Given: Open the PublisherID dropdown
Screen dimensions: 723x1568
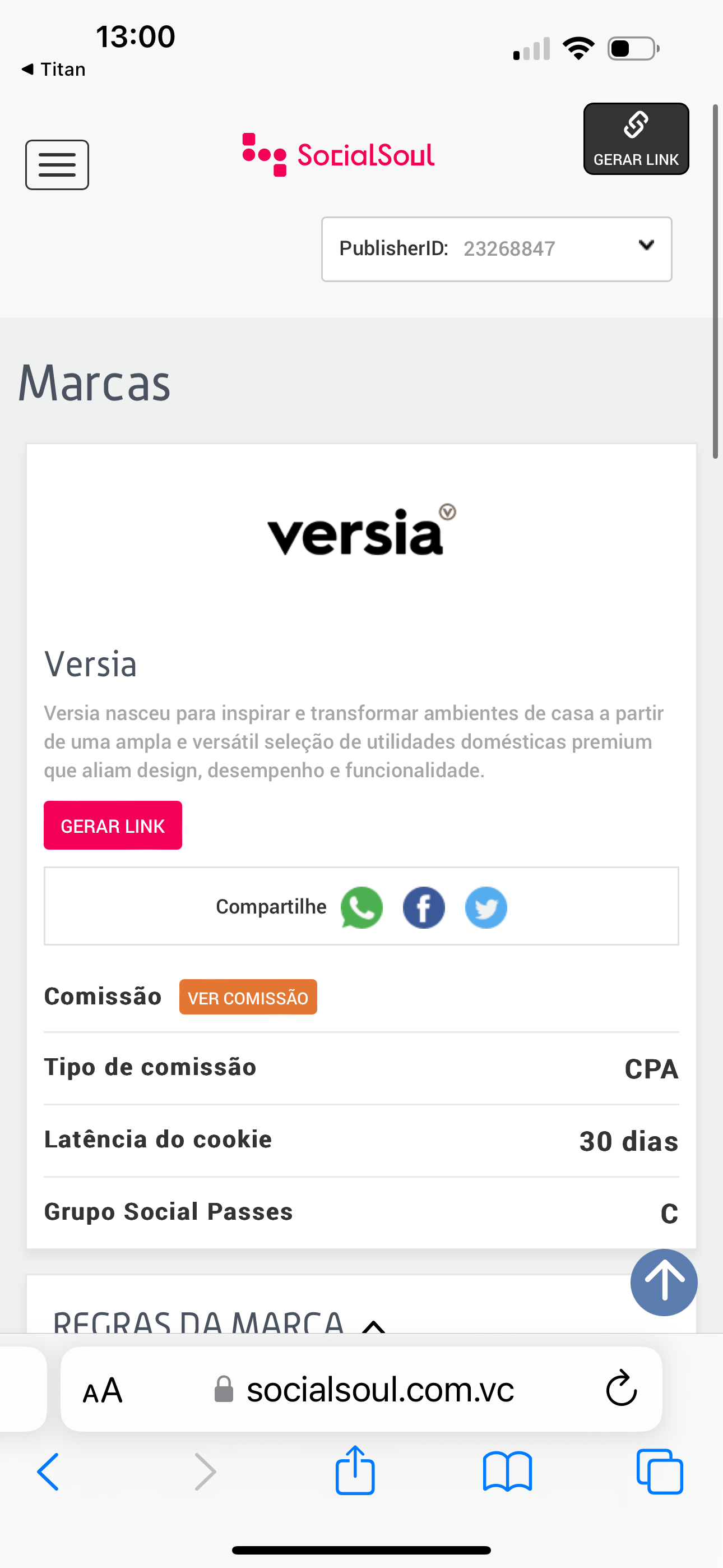Looking at the screenshot, I should [496, 249].
